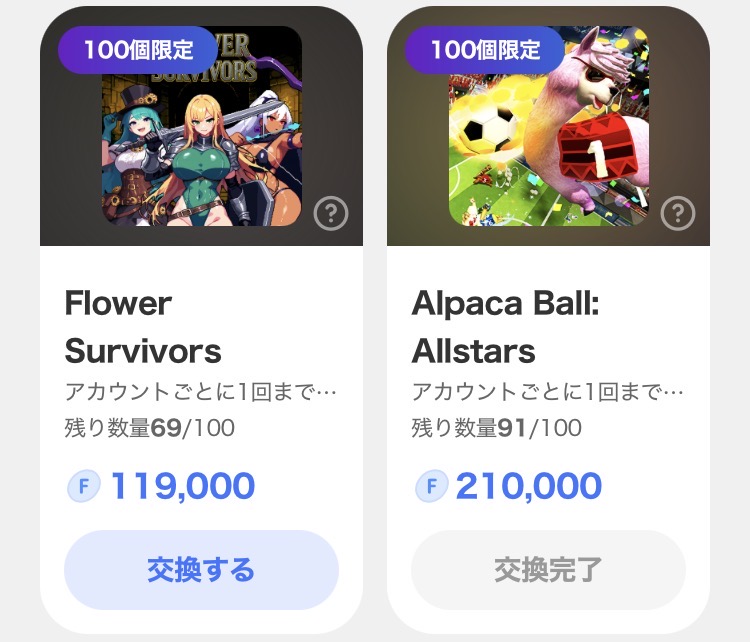Tap 交換する for Flower Survivors

tap(201, 570)
